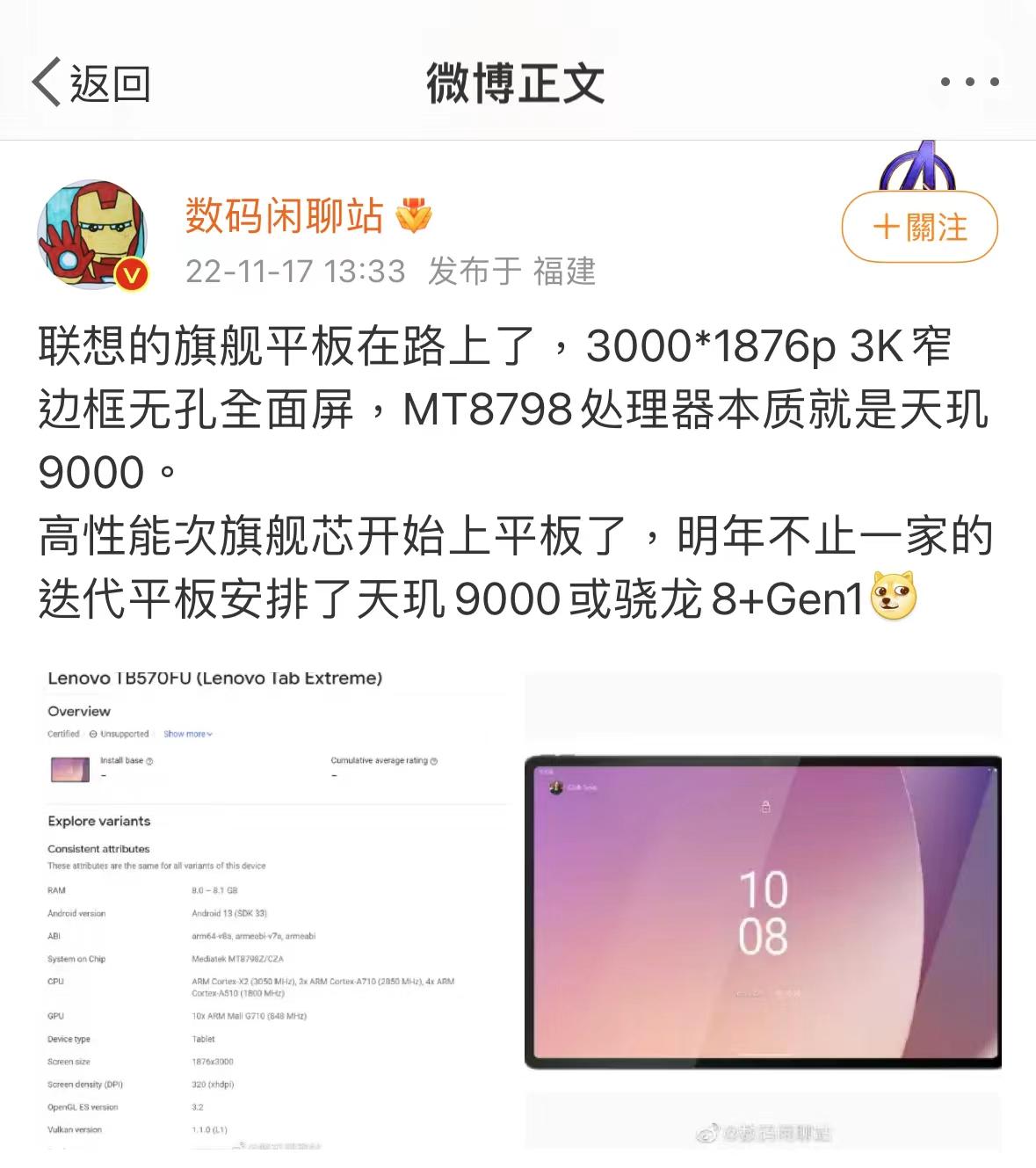Open the 数码闲聊站 profile avatar

click(x=92, y=235)
